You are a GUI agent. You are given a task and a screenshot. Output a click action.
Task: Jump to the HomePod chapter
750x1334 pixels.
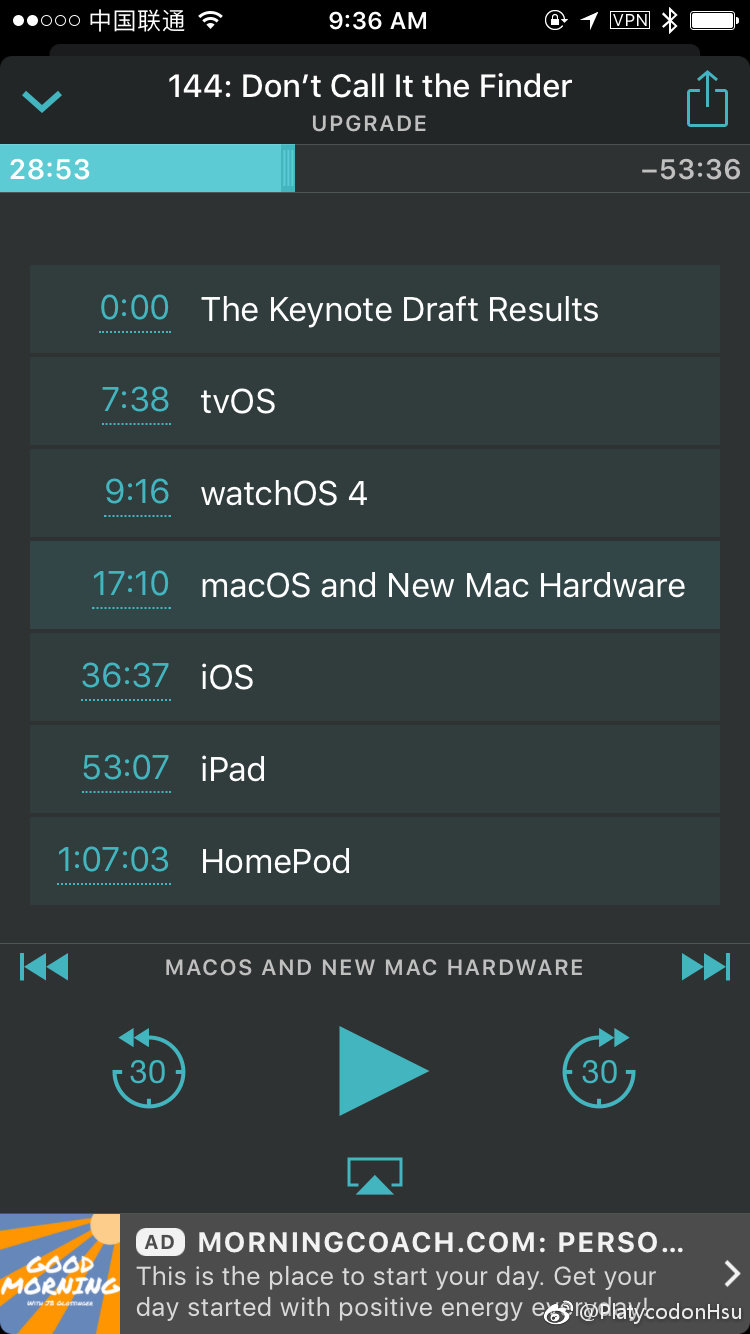(x=375, y=861)
